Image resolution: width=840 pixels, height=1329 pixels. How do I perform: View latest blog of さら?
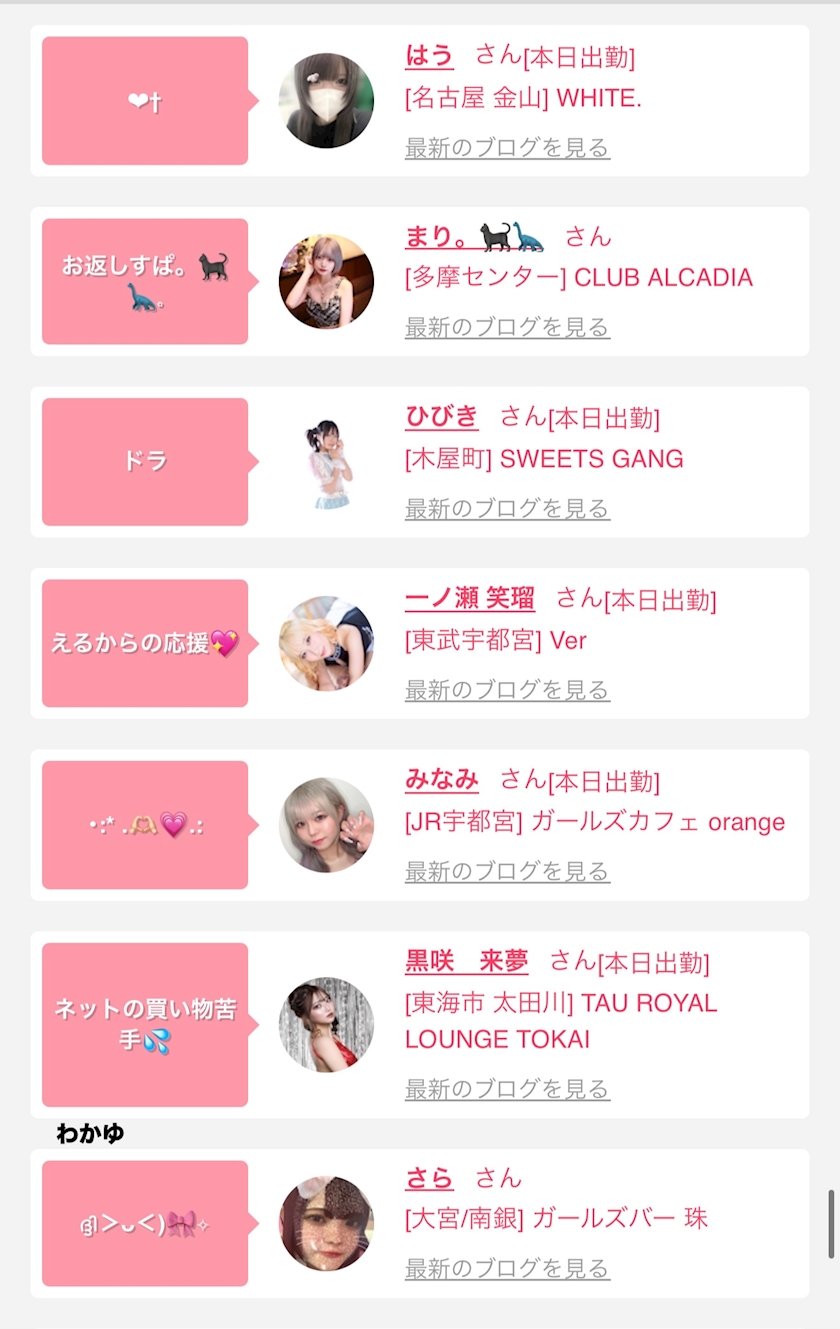coord(507,1268)
